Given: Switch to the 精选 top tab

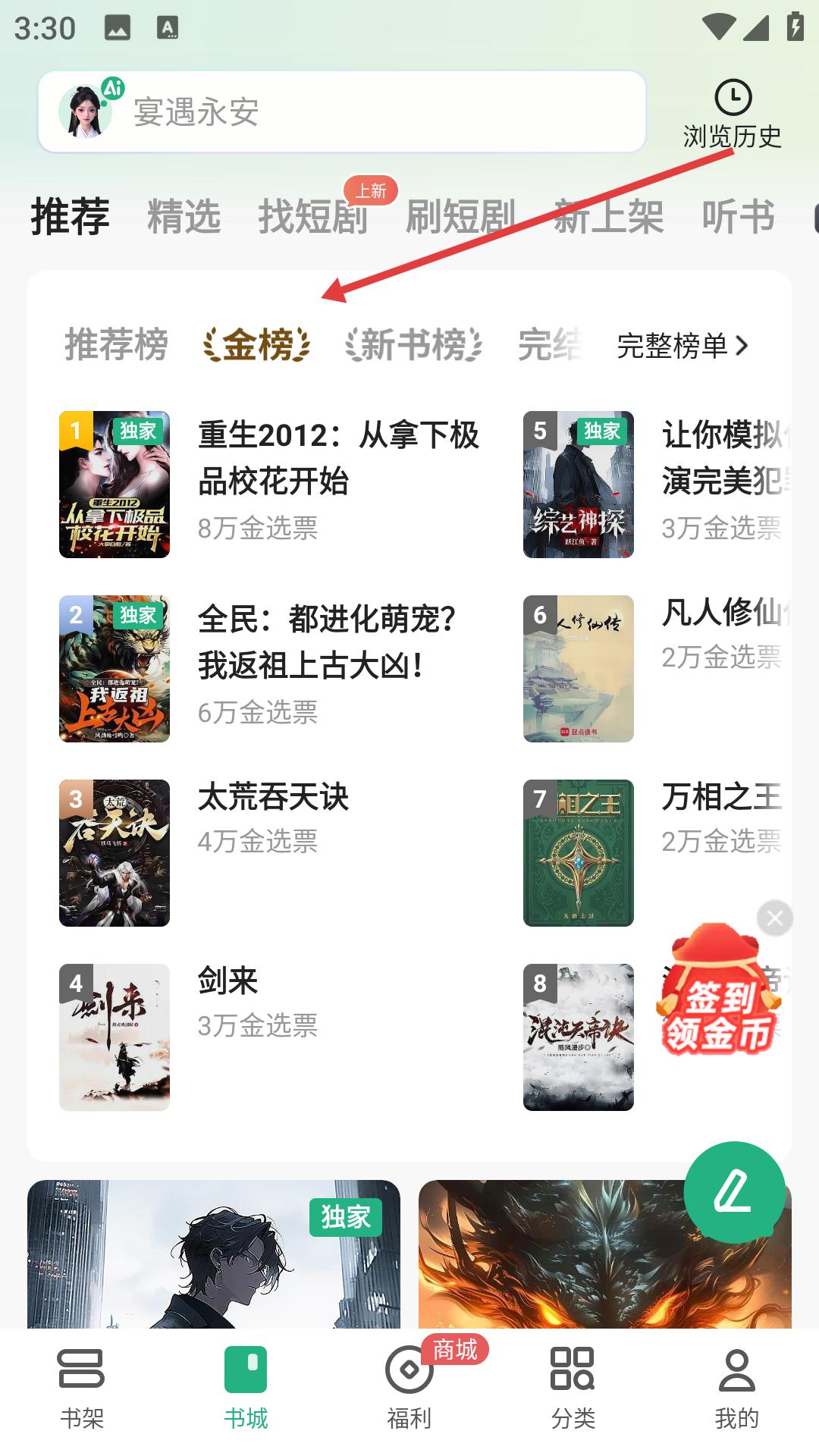Looking at the screenshot, I should click(184, 217).
